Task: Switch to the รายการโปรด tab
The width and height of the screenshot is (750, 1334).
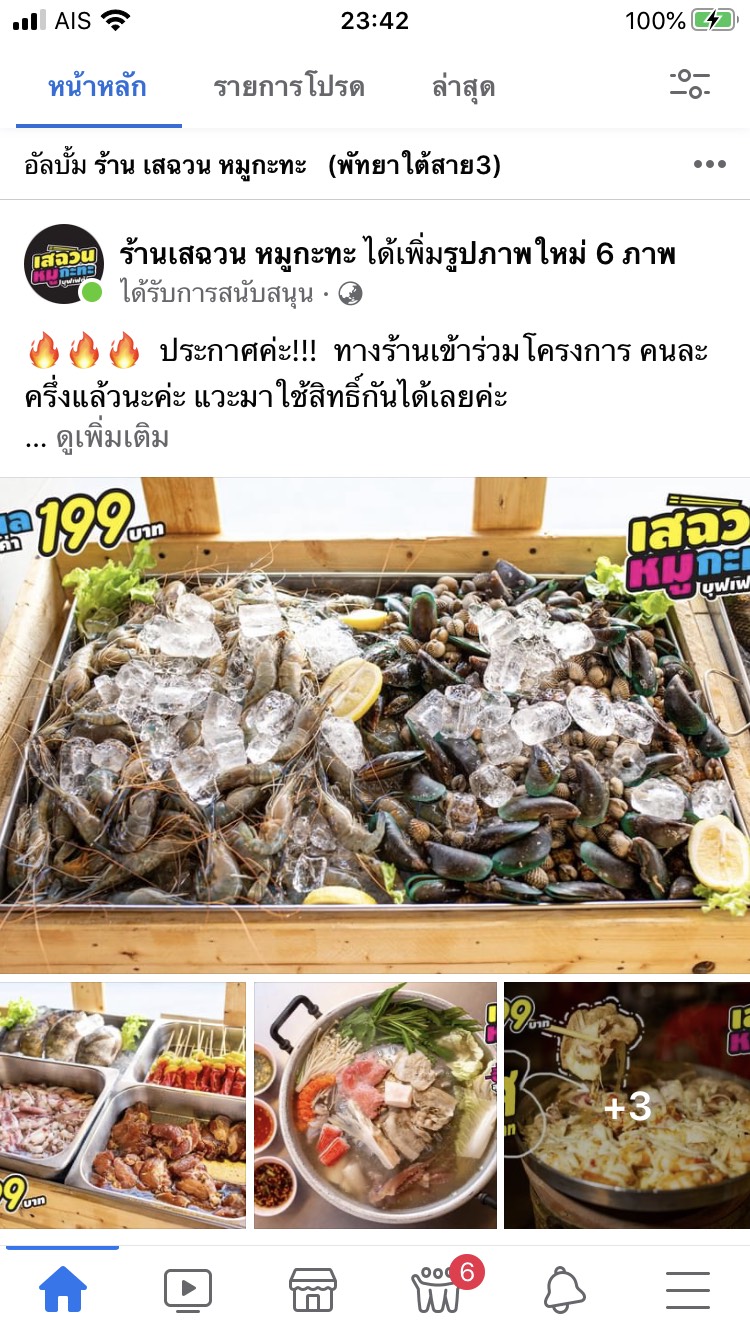Action: coord(288,87)
